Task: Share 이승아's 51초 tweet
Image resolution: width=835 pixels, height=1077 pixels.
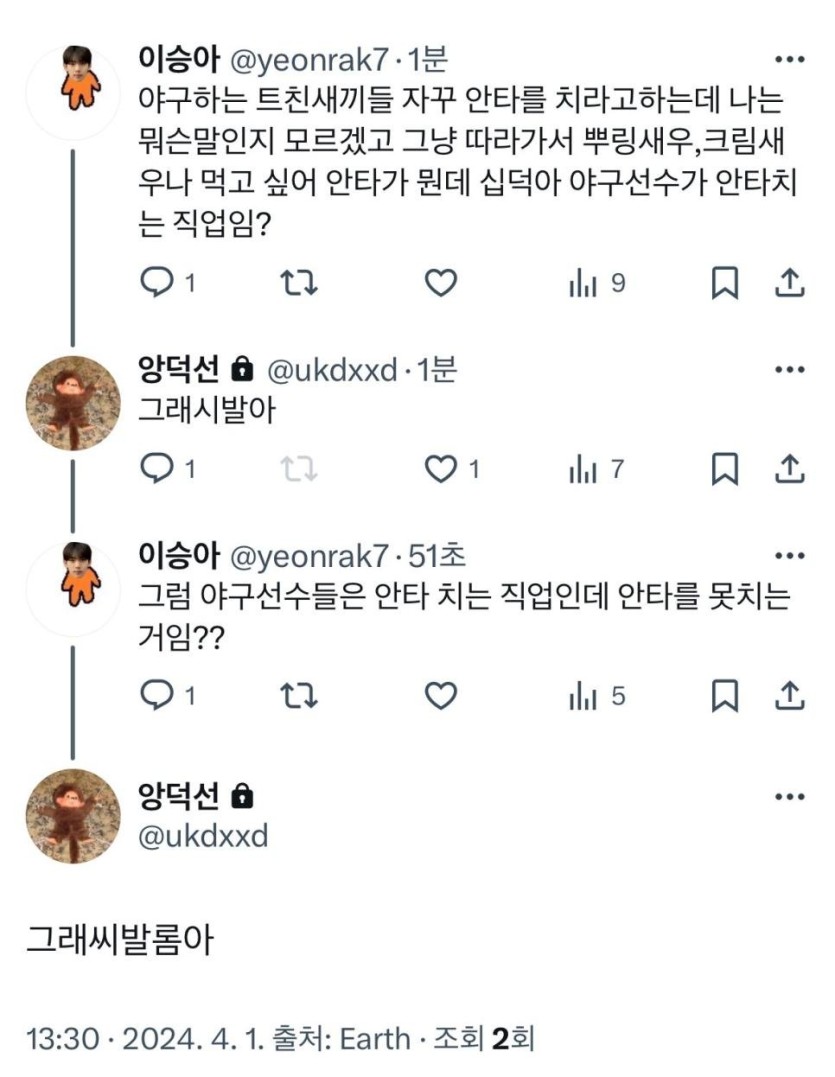Action: (x=790, y=695)
